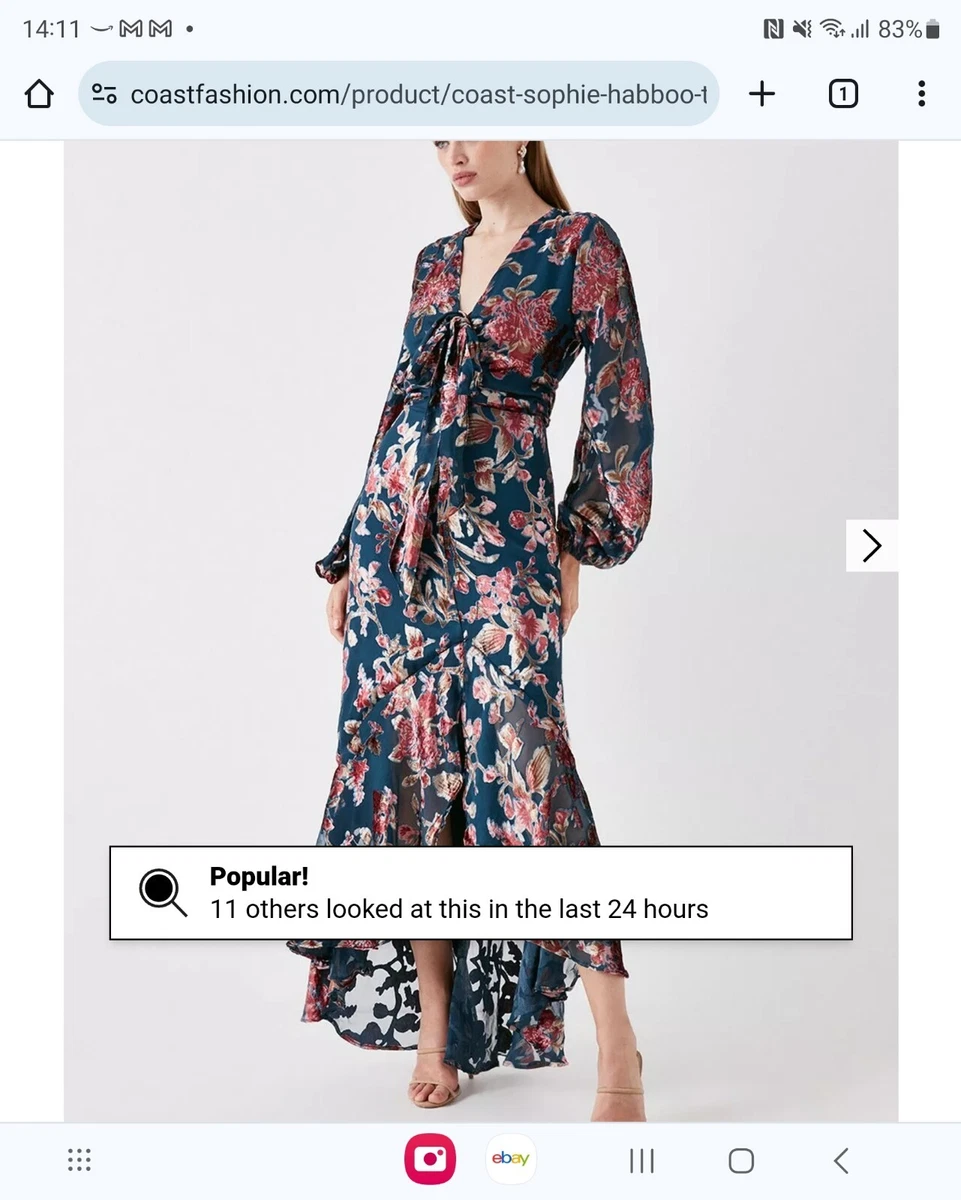Tap the coastfashion.com address bar

click(418, 94)
